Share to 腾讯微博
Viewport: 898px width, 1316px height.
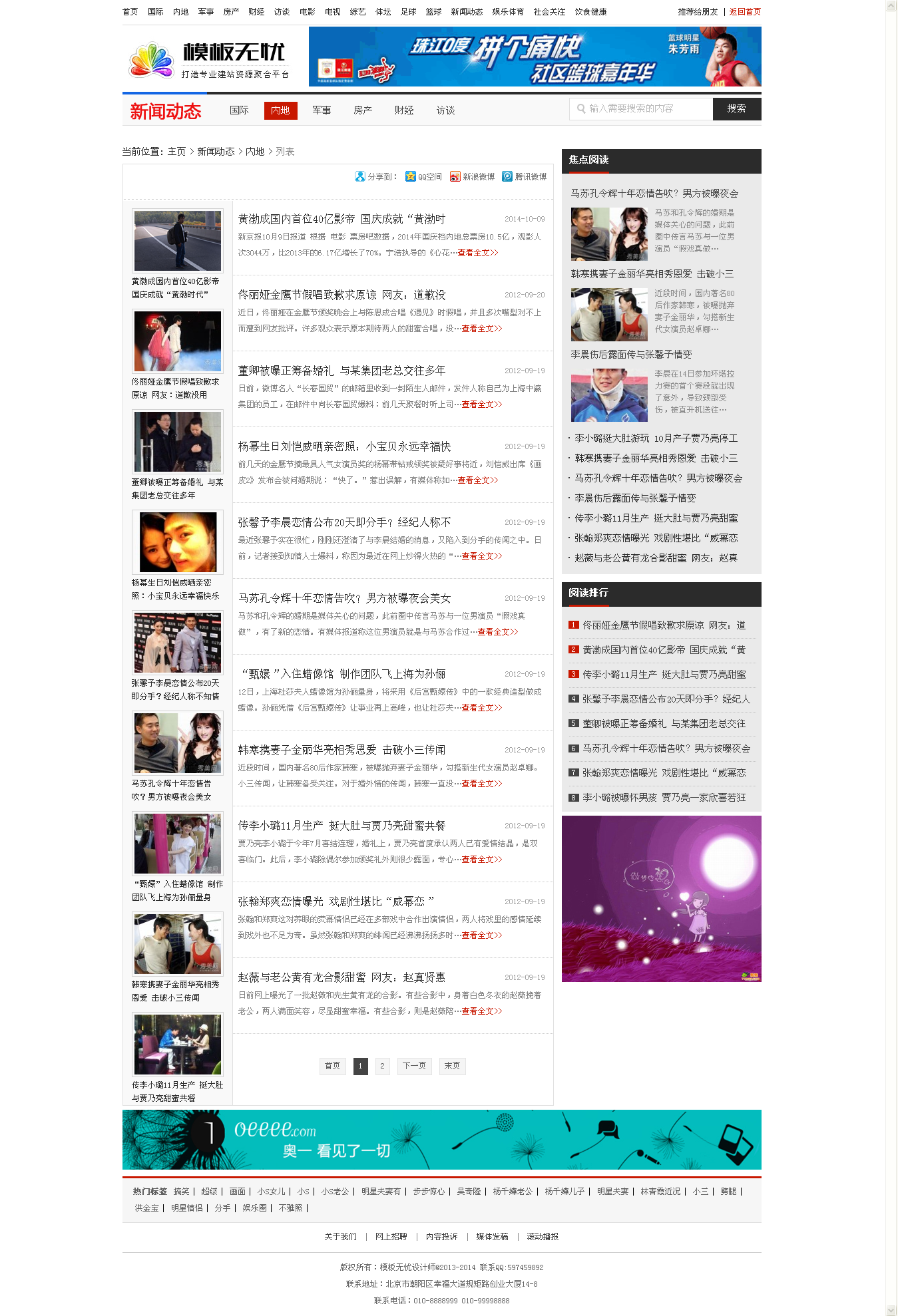click(525, 176)
